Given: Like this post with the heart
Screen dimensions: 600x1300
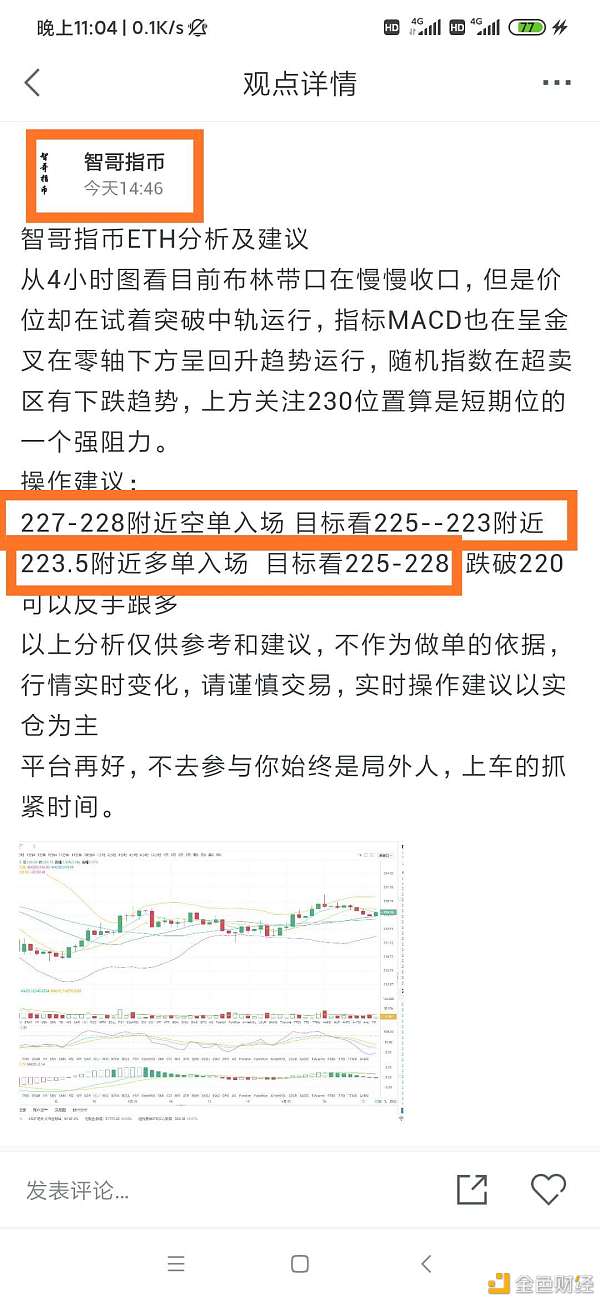Looking at the screenshot, I should coord(548,1189).
